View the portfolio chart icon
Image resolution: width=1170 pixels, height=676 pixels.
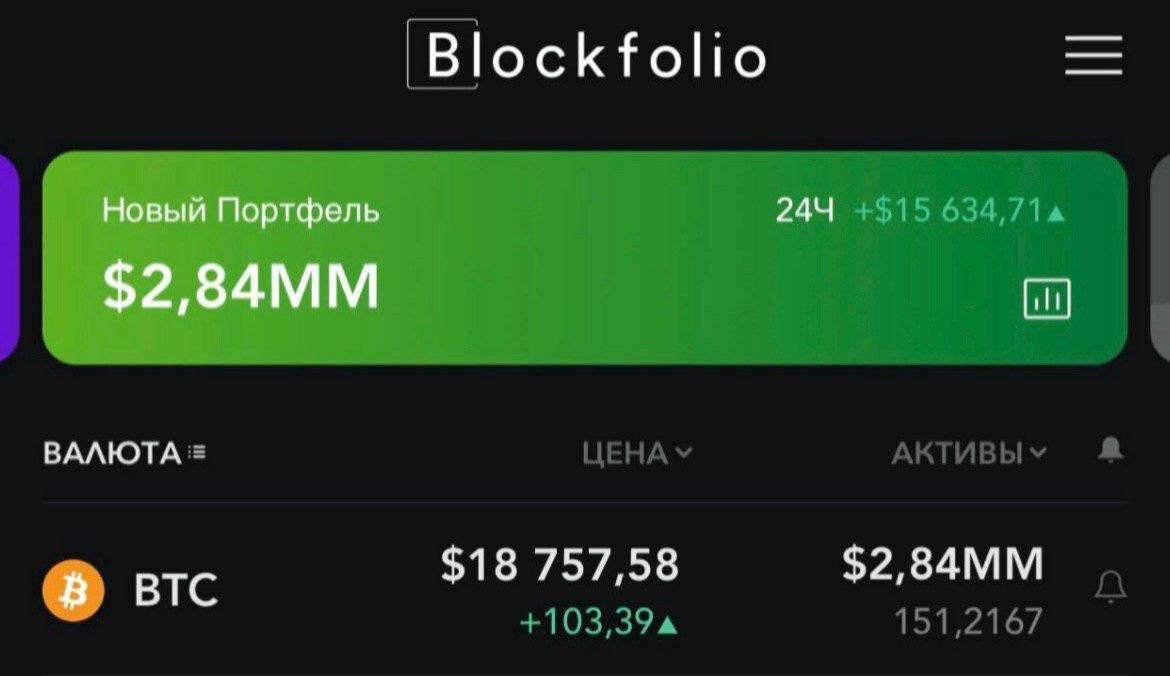1047,298
